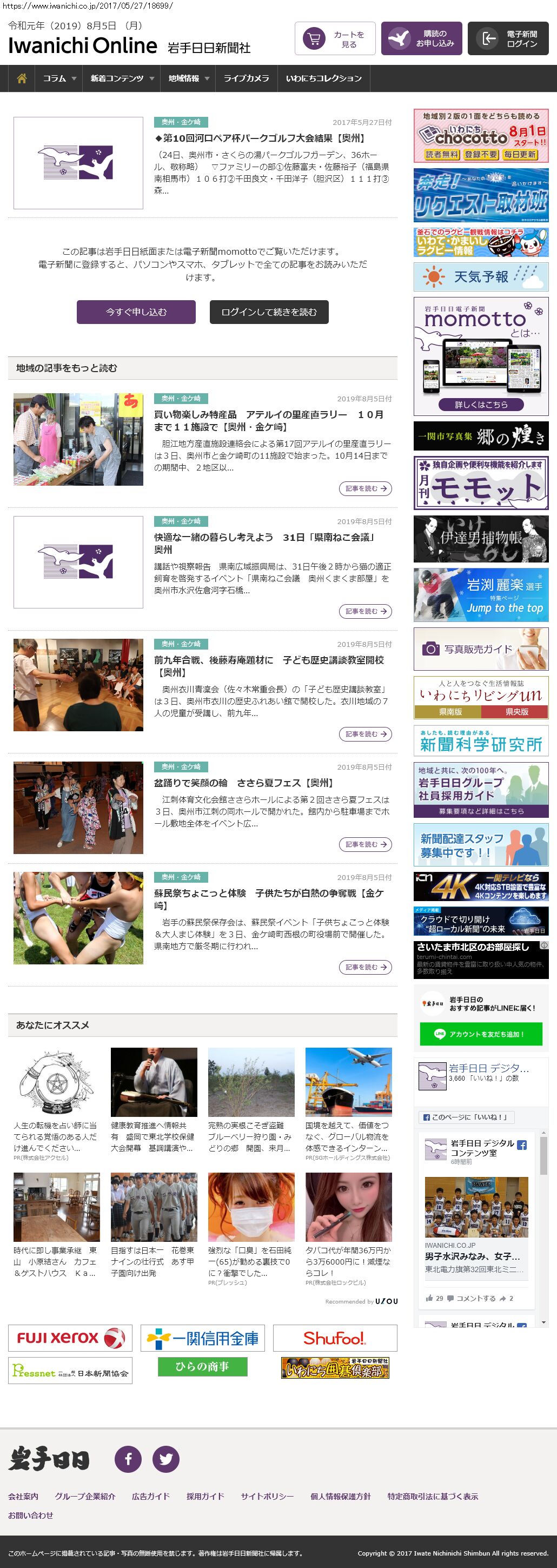
Task: Read the 盆踊りで笑顔の輪 article
Action: [365, 844]
